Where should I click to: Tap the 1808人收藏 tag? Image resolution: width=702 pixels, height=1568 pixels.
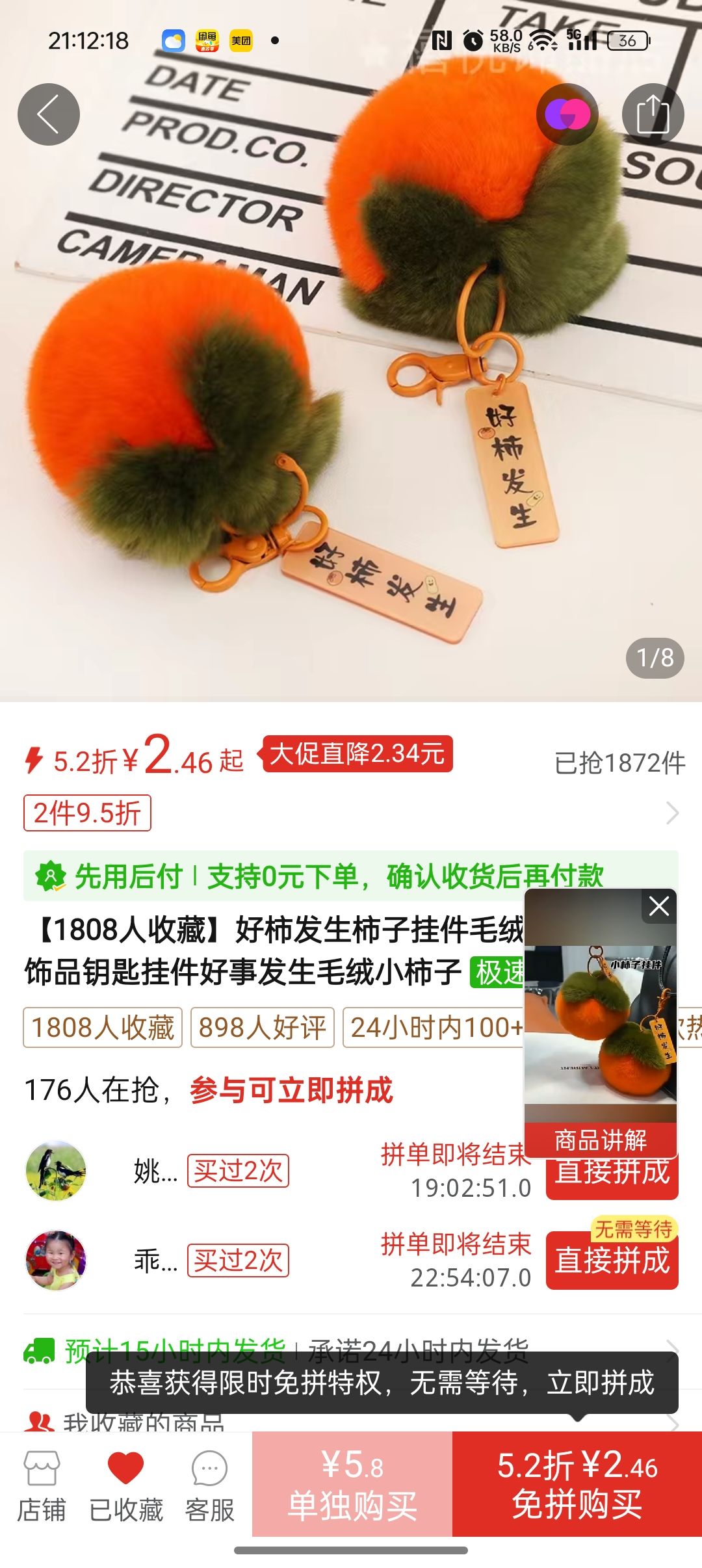click(x=103, y=1028)
